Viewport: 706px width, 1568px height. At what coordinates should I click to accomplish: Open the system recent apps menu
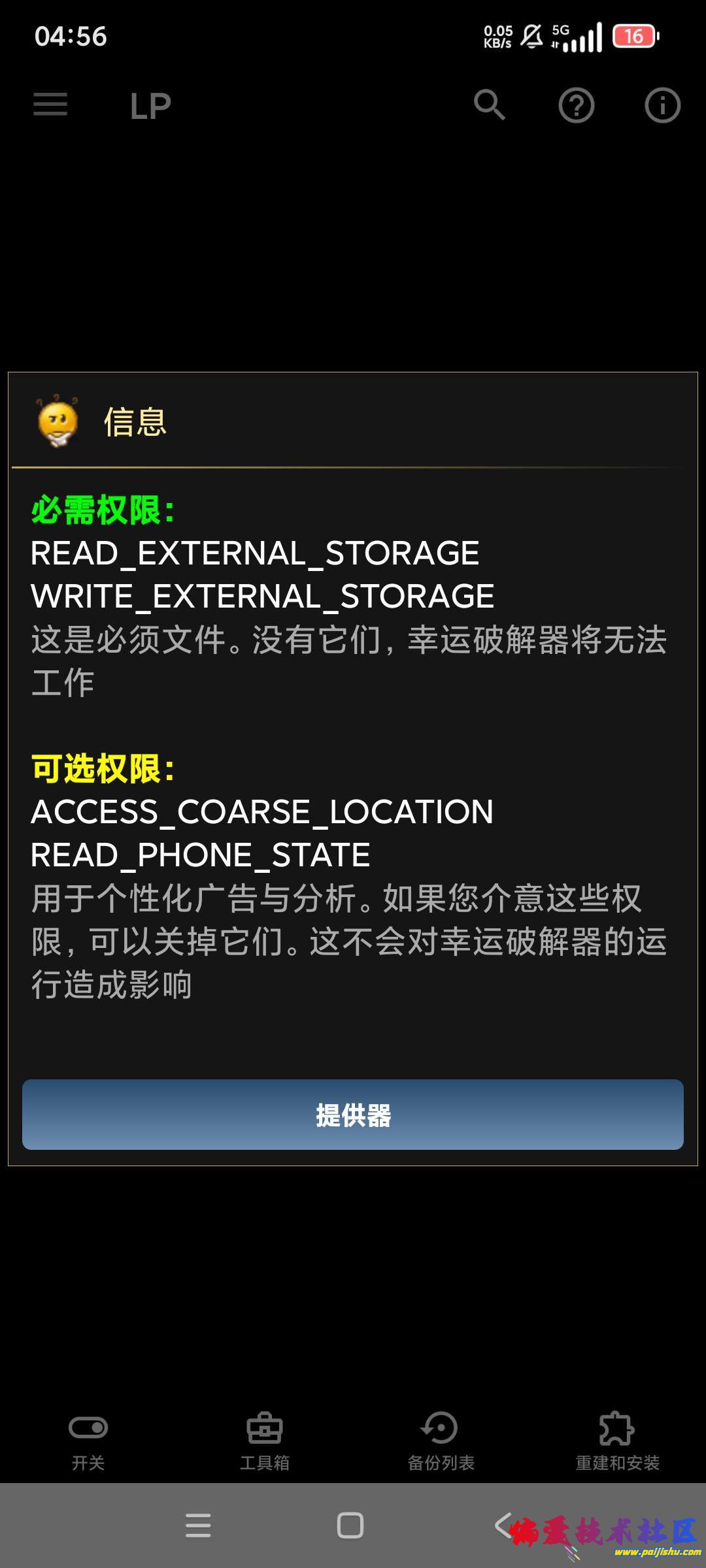pyautogui.click(x=198, y=1526)
